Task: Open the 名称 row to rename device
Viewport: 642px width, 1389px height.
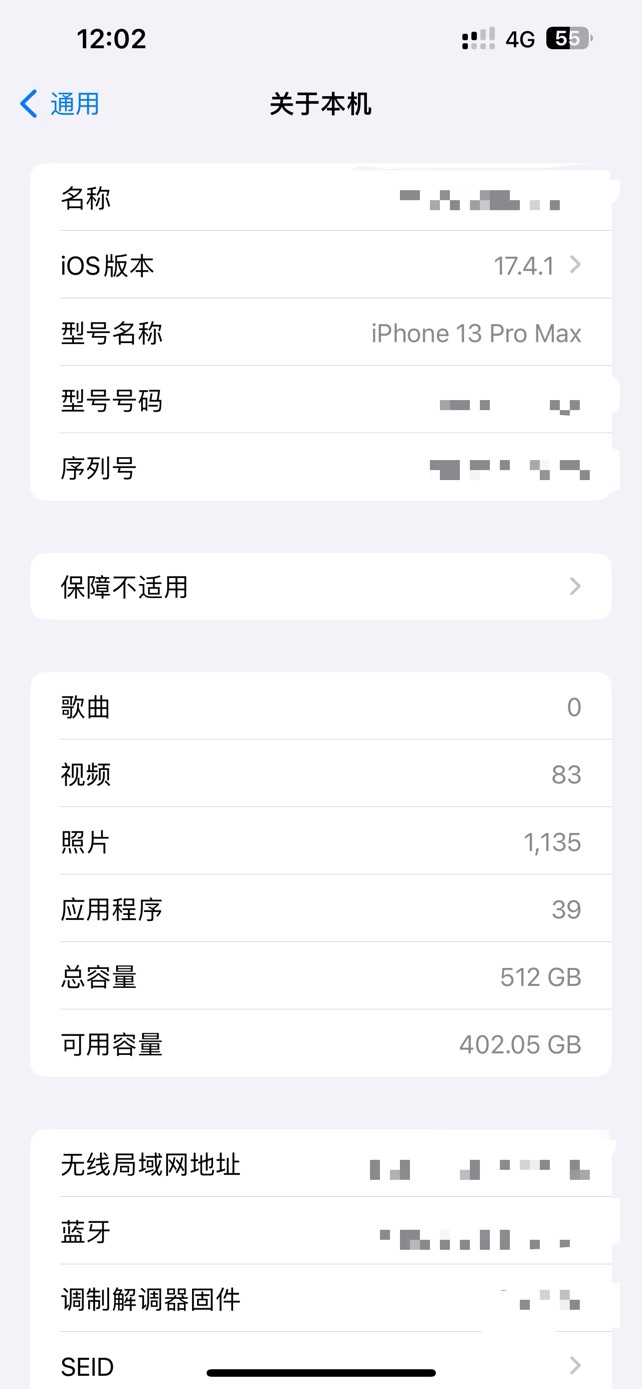Action: pos(321,198)
